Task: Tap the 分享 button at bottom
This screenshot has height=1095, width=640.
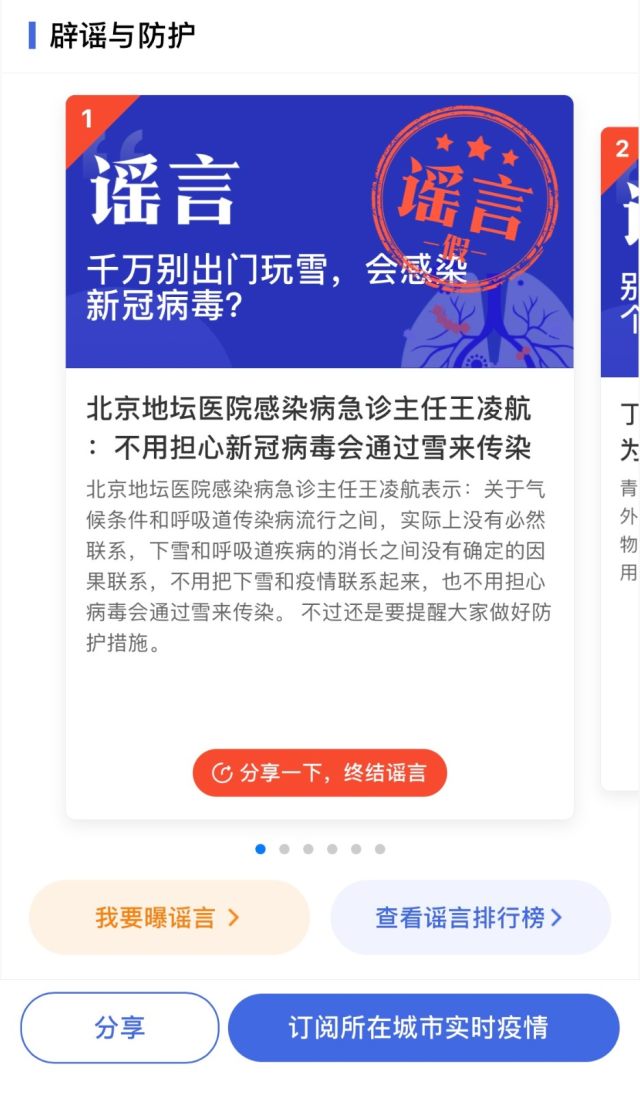Action: (x=120, y=1027)
